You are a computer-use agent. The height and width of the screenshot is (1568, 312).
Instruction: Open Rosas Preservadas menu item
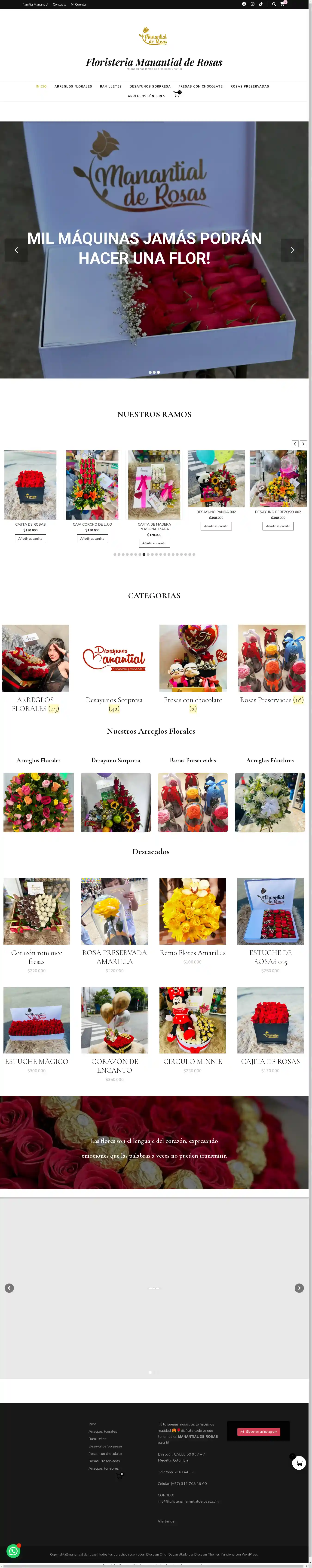pos(249,86)
